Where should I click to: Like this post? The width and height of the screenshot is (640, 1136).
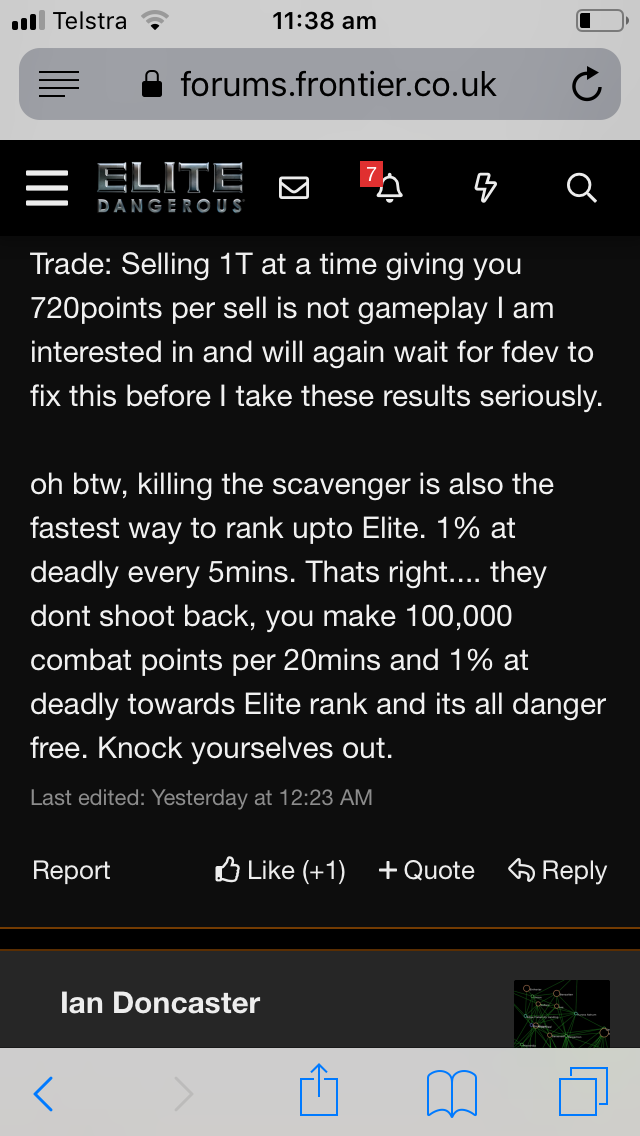281,870
